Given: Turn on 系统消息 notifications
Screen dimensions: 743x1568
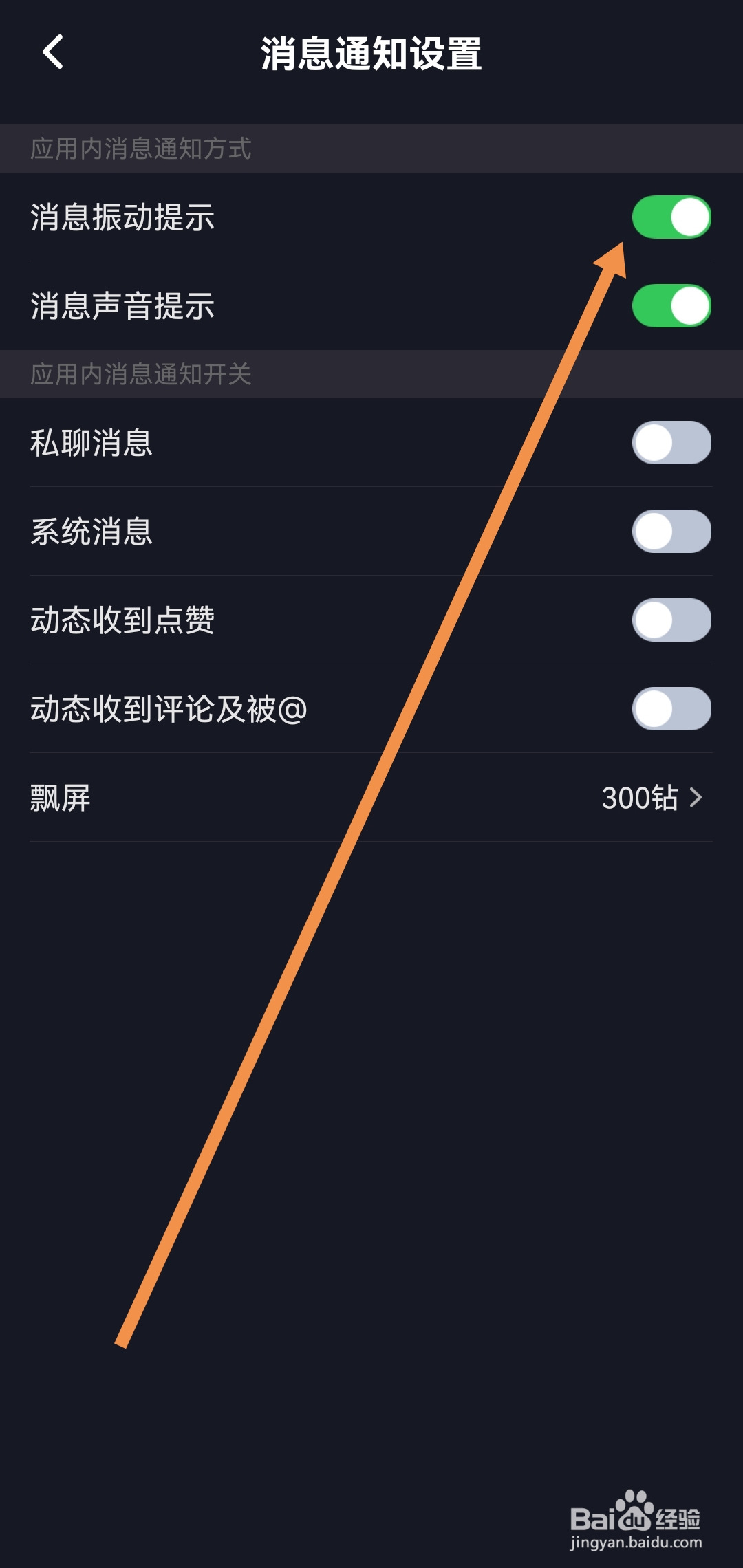Looking at the screenshot, I should (x=671, y=532).
